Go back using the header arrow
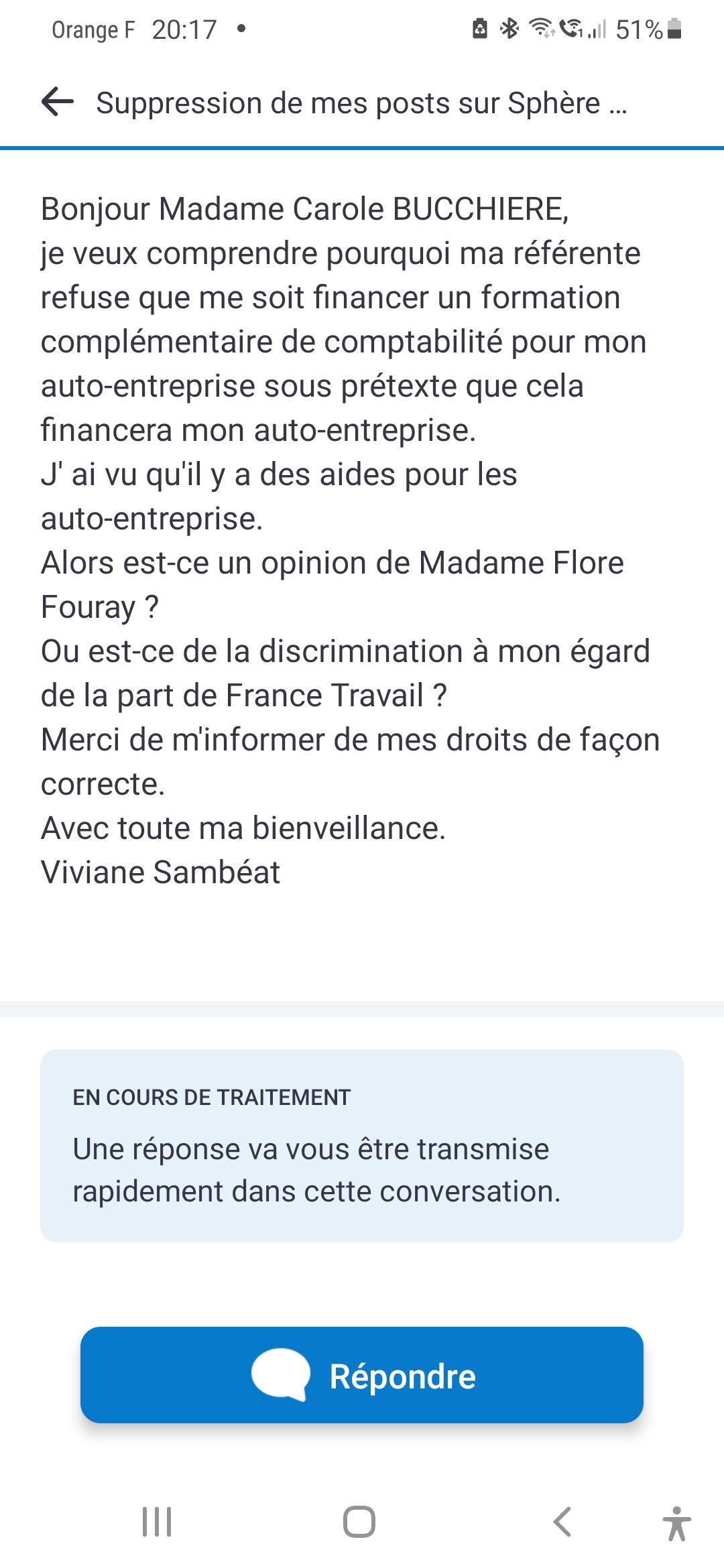Image resolution: width=724 pixels, height=1568 pixels. pyautogui.click(x=58, y=103)
